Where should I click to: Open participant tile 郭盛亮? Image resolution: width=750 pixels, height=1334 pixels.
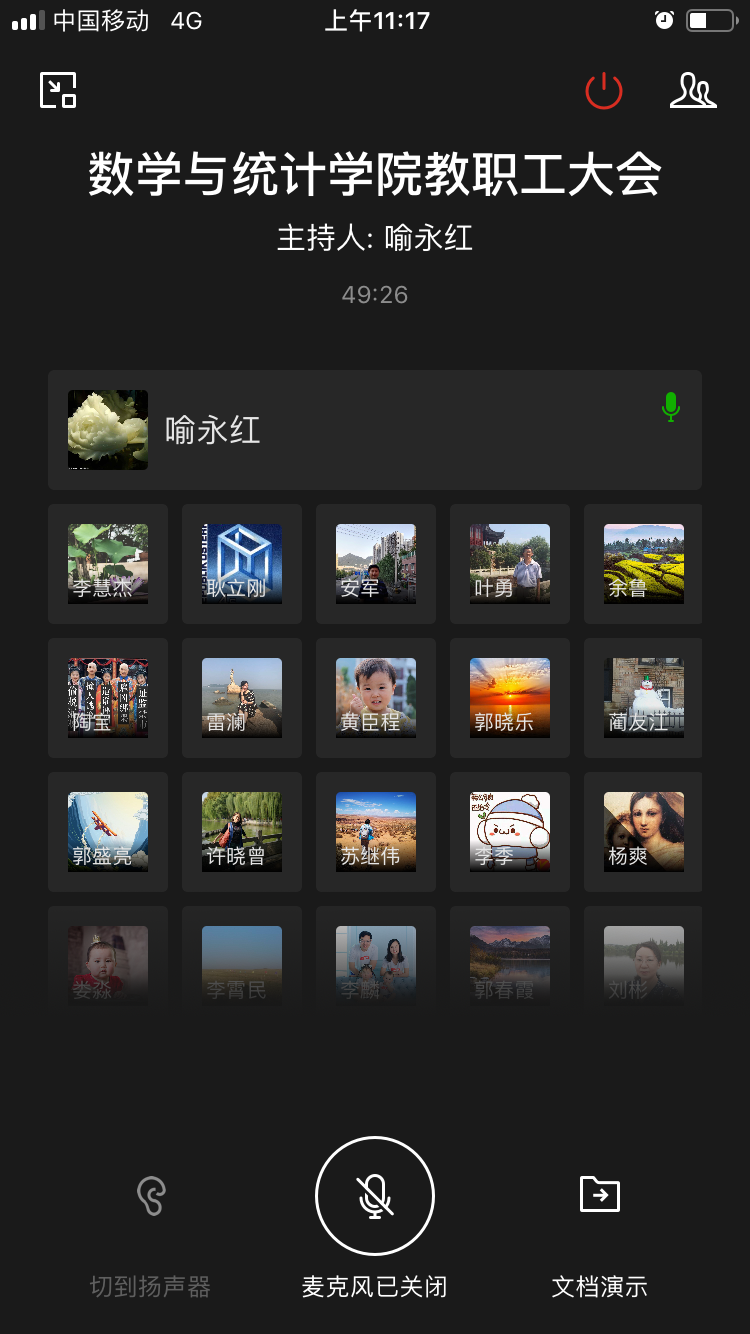[108, 832]
